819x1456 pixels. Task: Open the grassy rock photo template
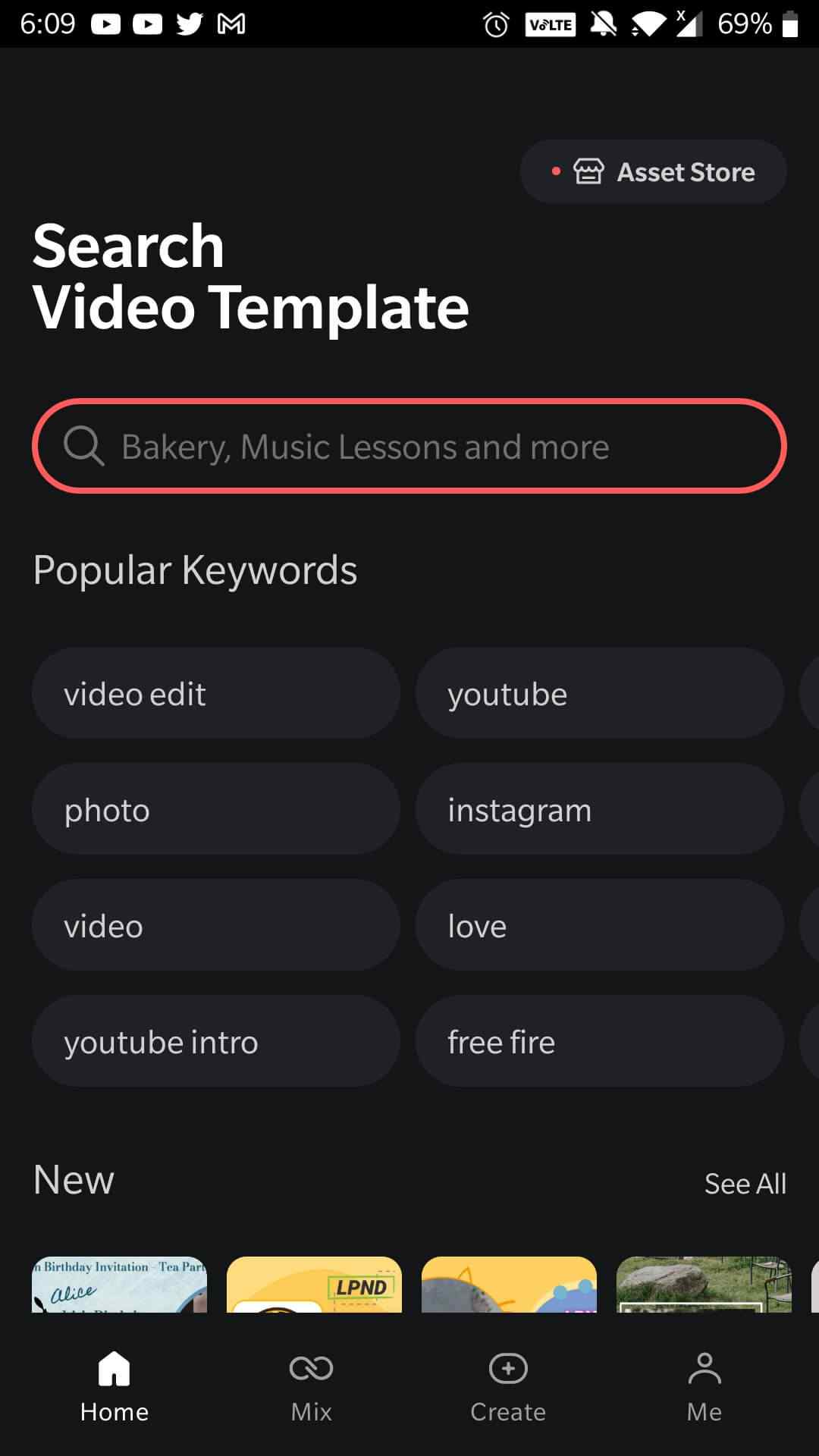point(704,1285)
